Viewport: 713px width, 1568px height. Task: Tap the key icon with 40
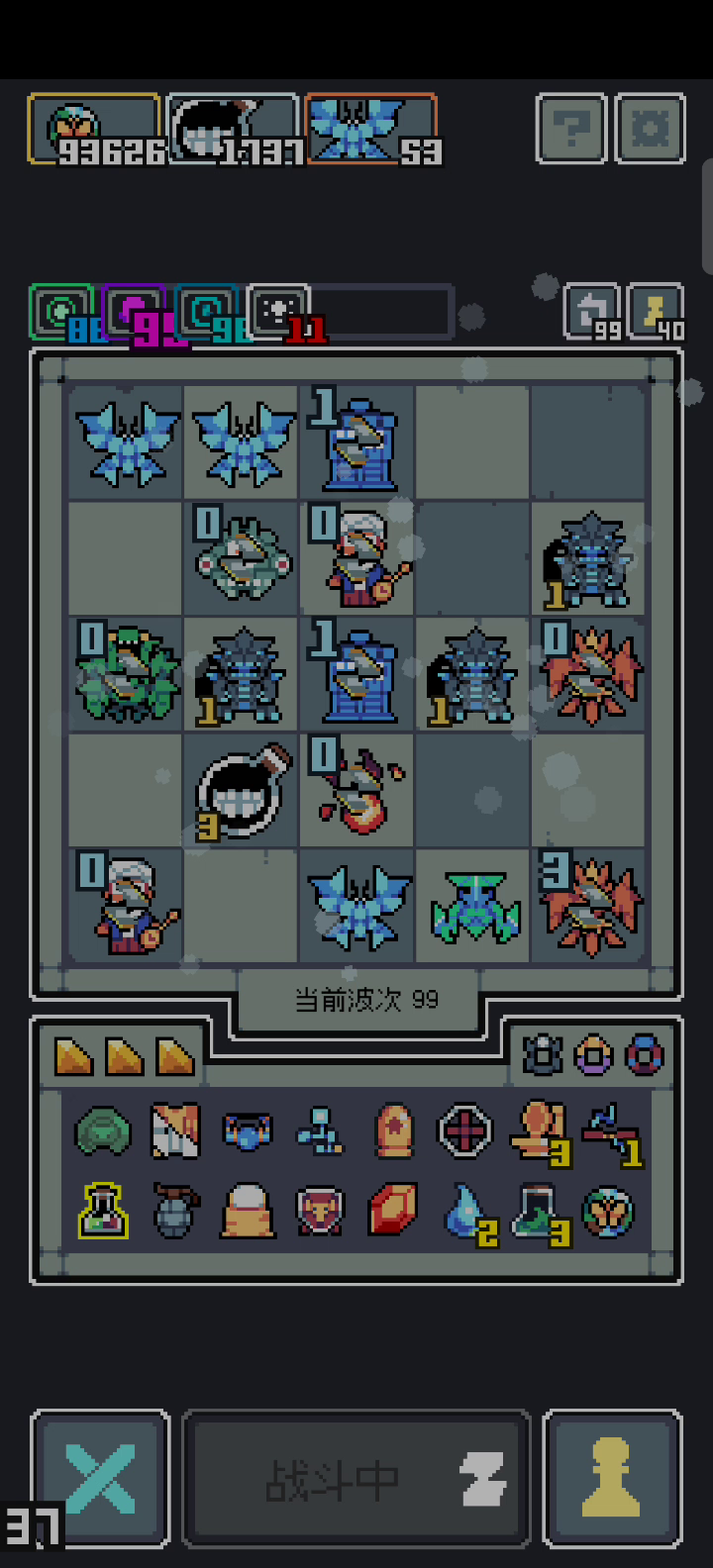click(x=657, y=313)
